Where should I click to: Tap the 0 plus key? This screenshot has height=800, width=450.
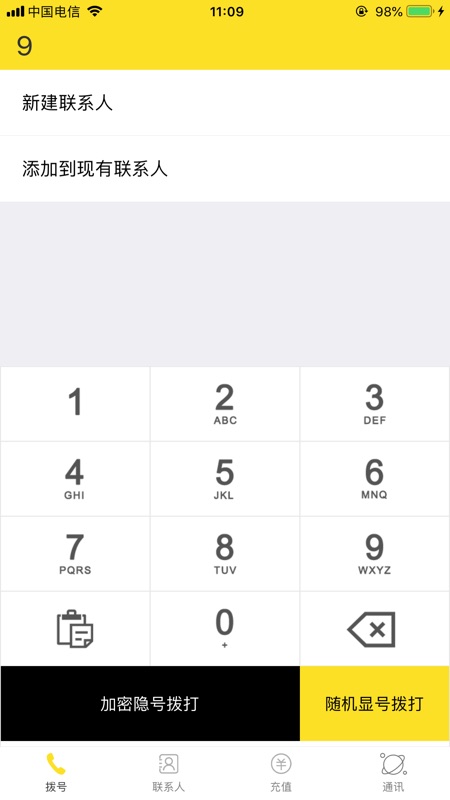point(225,629)
